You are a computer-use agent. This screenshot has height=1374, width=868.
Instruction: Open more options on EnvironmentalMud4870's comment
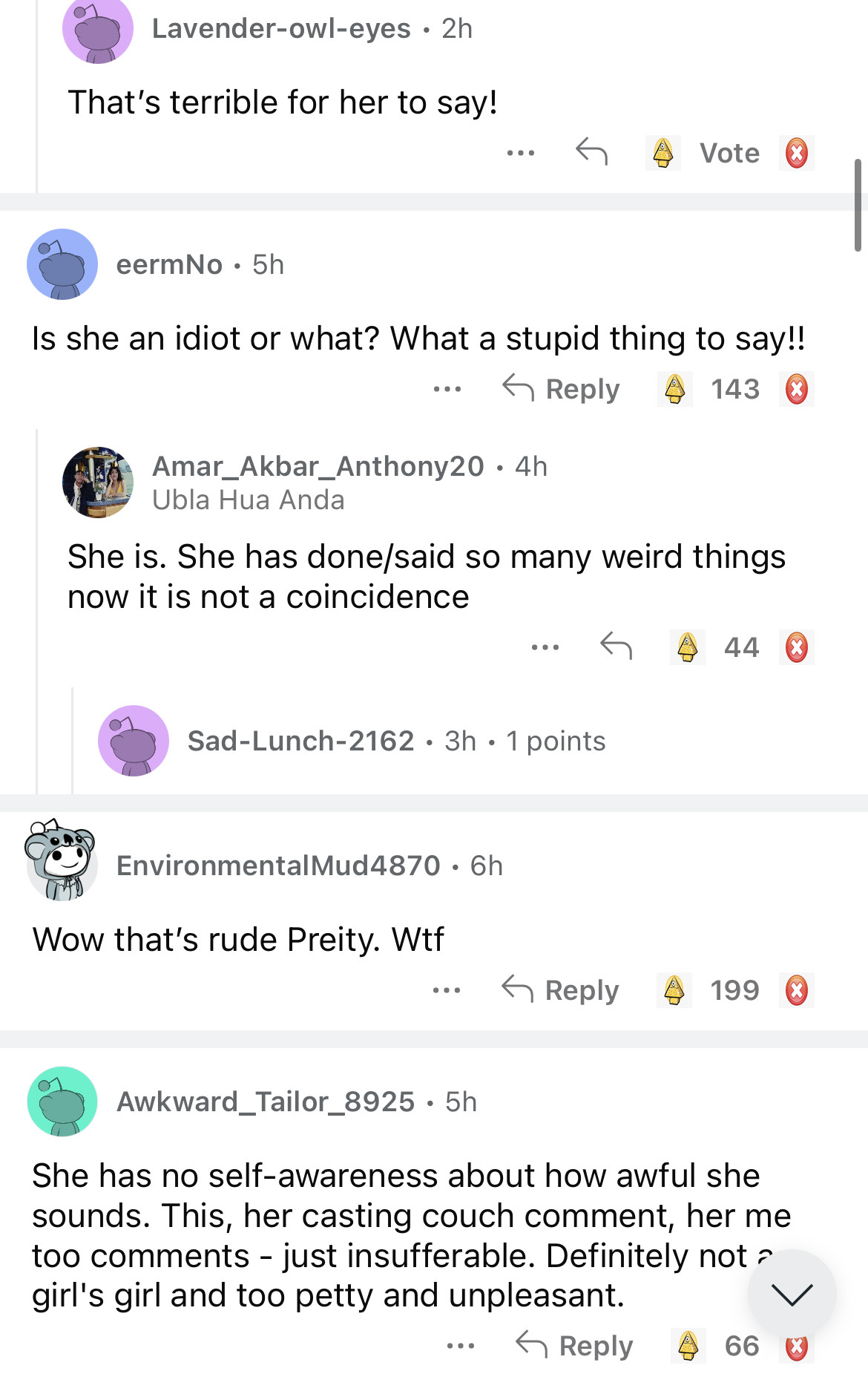(447, 989)
